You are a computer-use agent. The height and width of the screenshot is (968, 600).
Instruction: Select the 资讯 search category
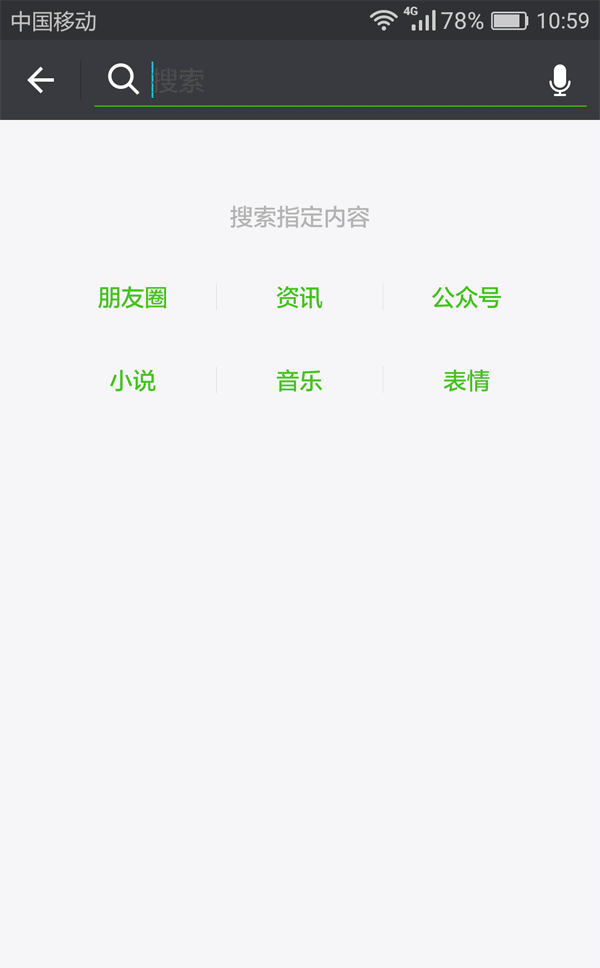(x=299, y=298)
